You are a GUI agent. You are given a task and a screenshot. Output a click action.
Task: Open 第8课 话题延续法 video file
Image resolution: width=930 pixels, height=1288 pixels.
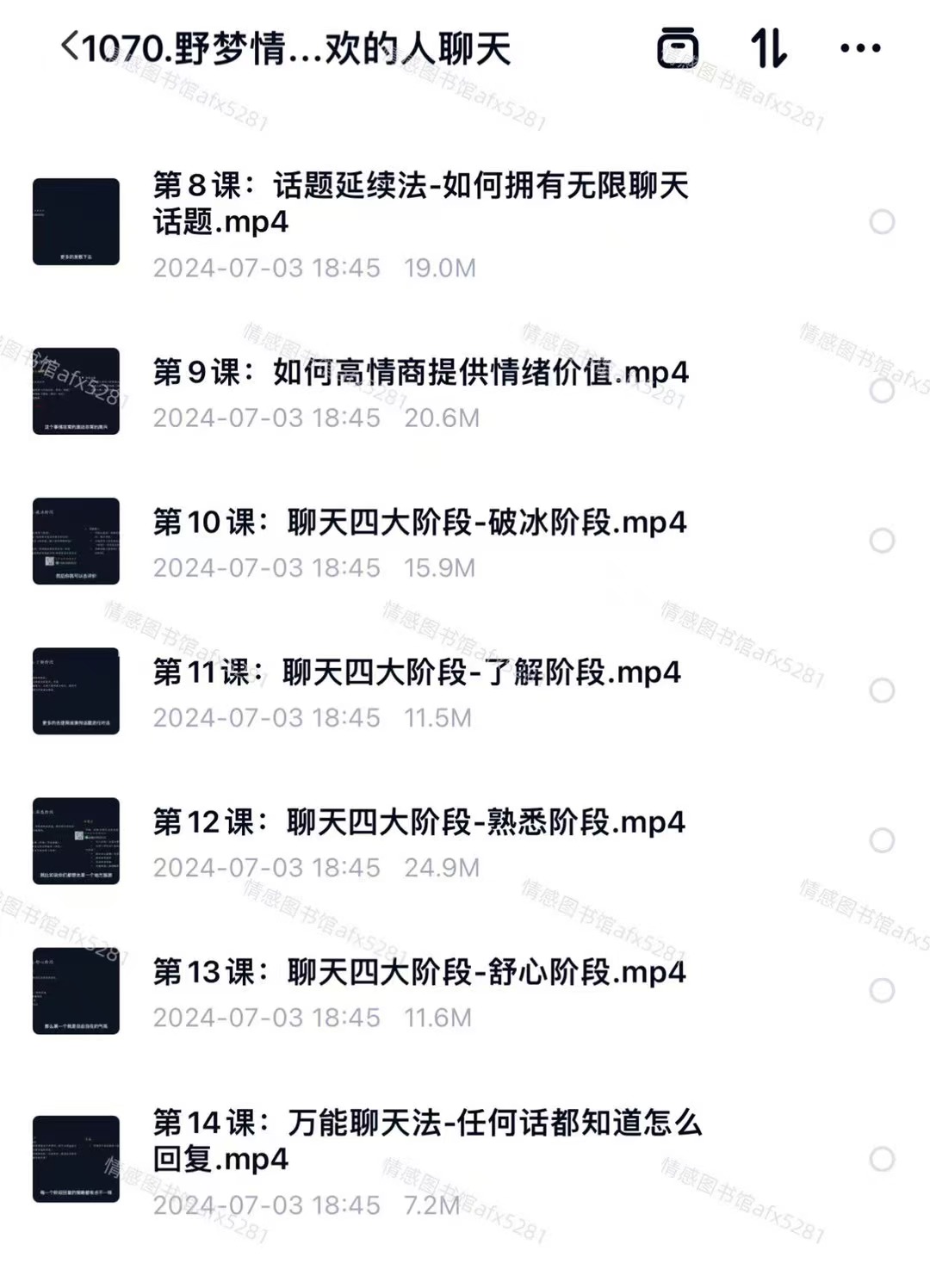tap(420, 203)
